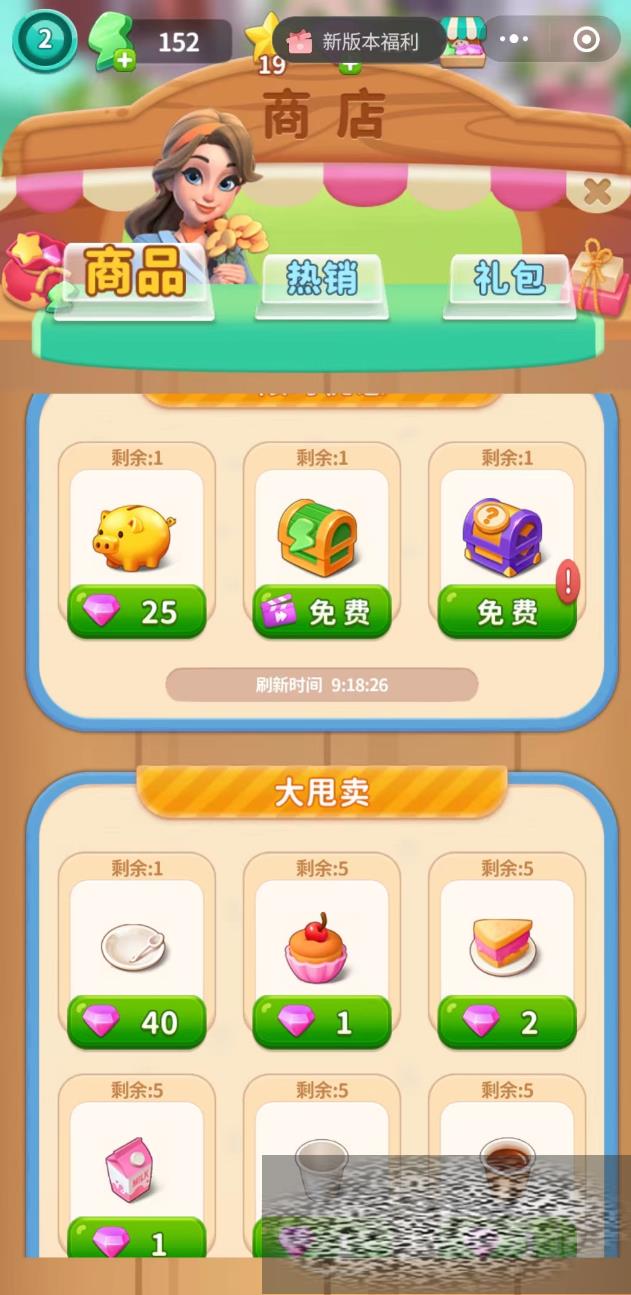Buy the sandwich cake for 2 gems
This screenshot has width=631, height=1295.
[506, 1022]
